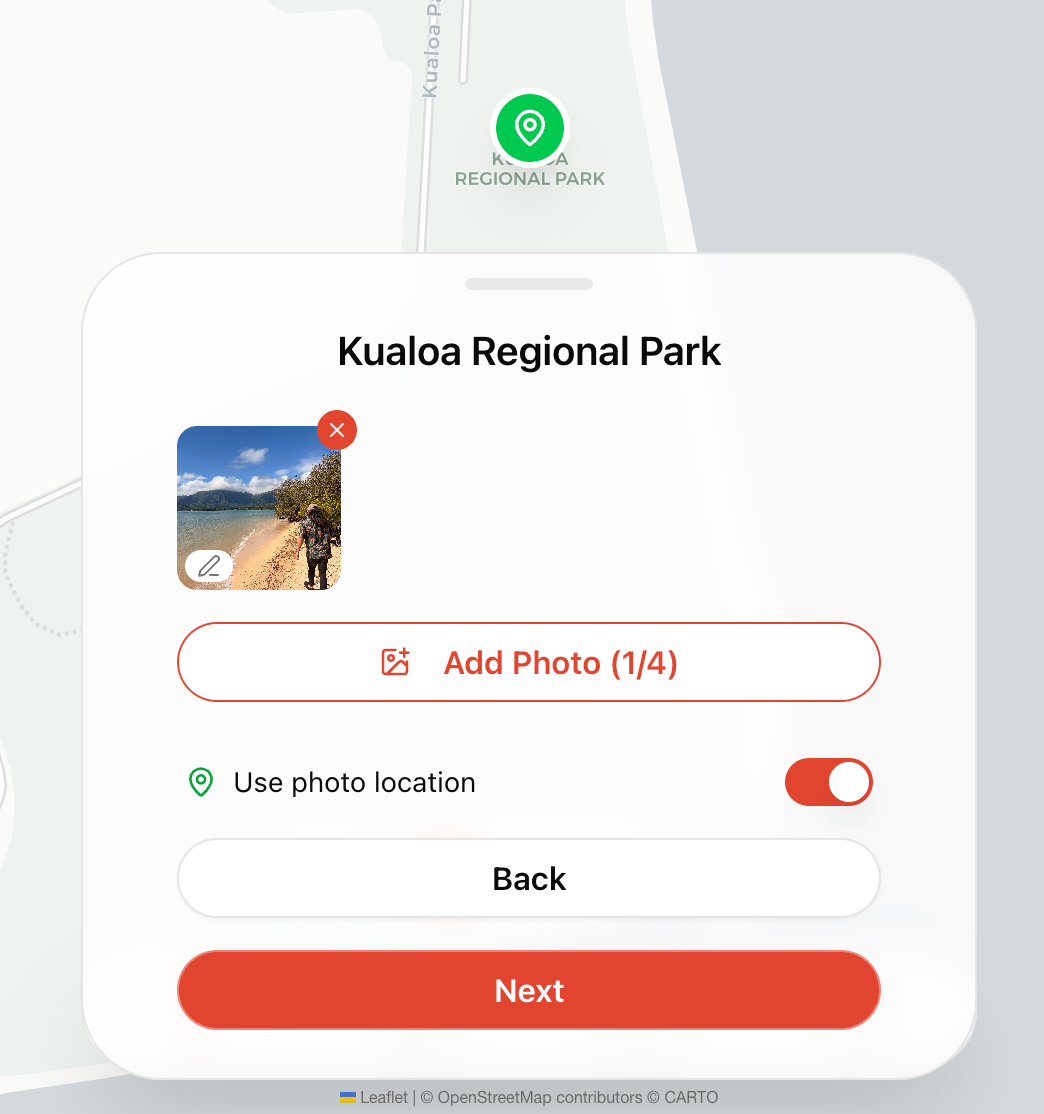Select the green map pin marker
Screen dimensions: 1044x1114
tap(529, 128)
